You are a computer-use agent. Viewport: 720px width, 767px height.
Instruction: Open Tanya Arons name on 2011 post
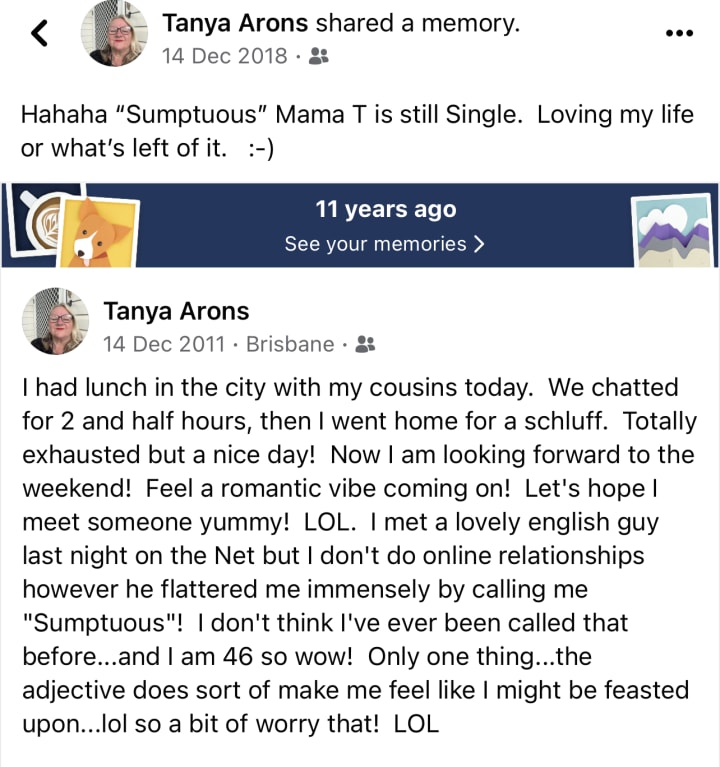point(176,311)
